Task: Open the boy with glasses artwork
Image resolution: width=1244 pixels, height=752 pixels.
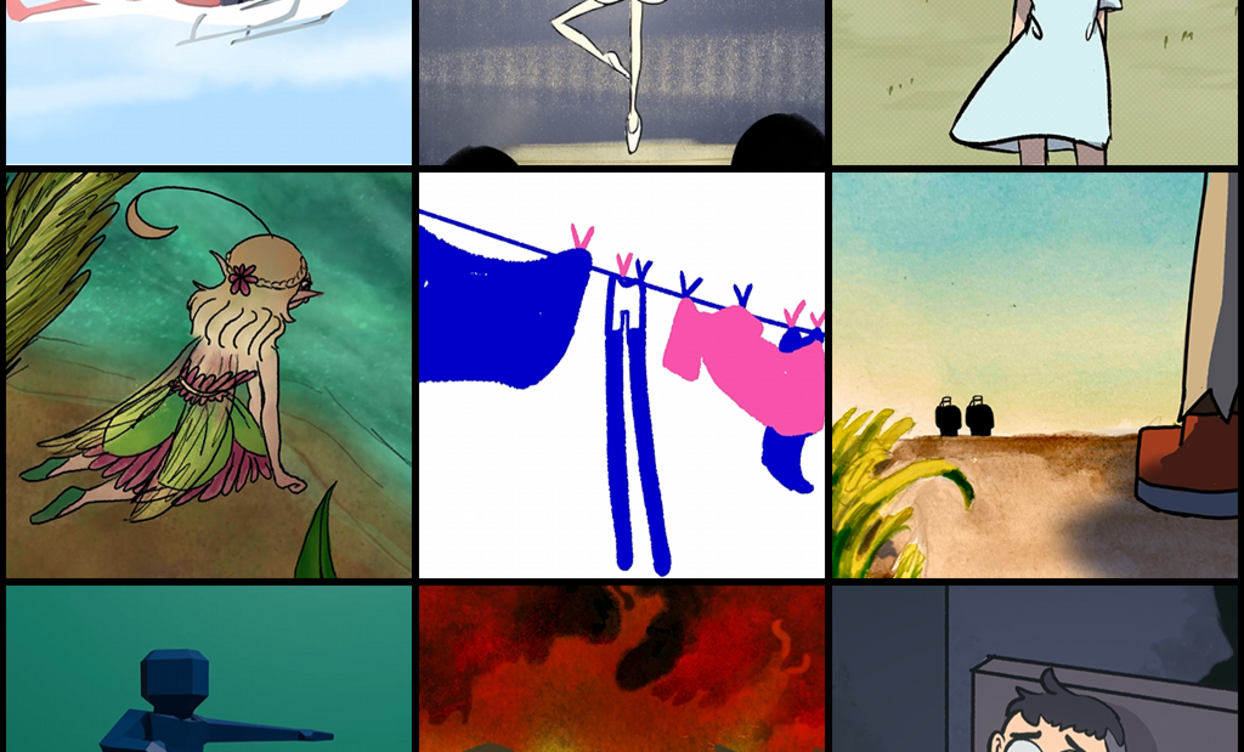Action: (x=1034, y=668)
